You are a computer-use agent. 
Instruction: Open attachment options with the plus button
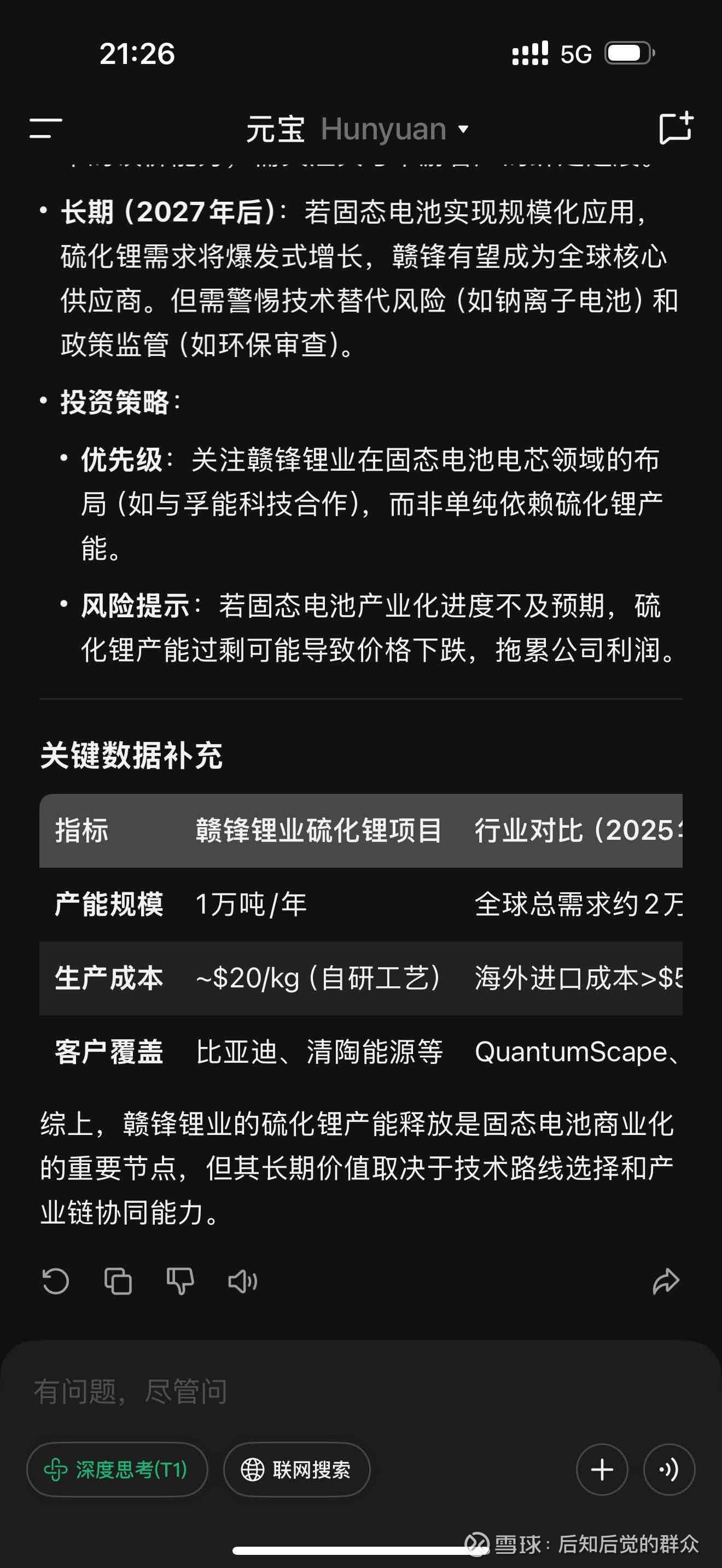602,1469
